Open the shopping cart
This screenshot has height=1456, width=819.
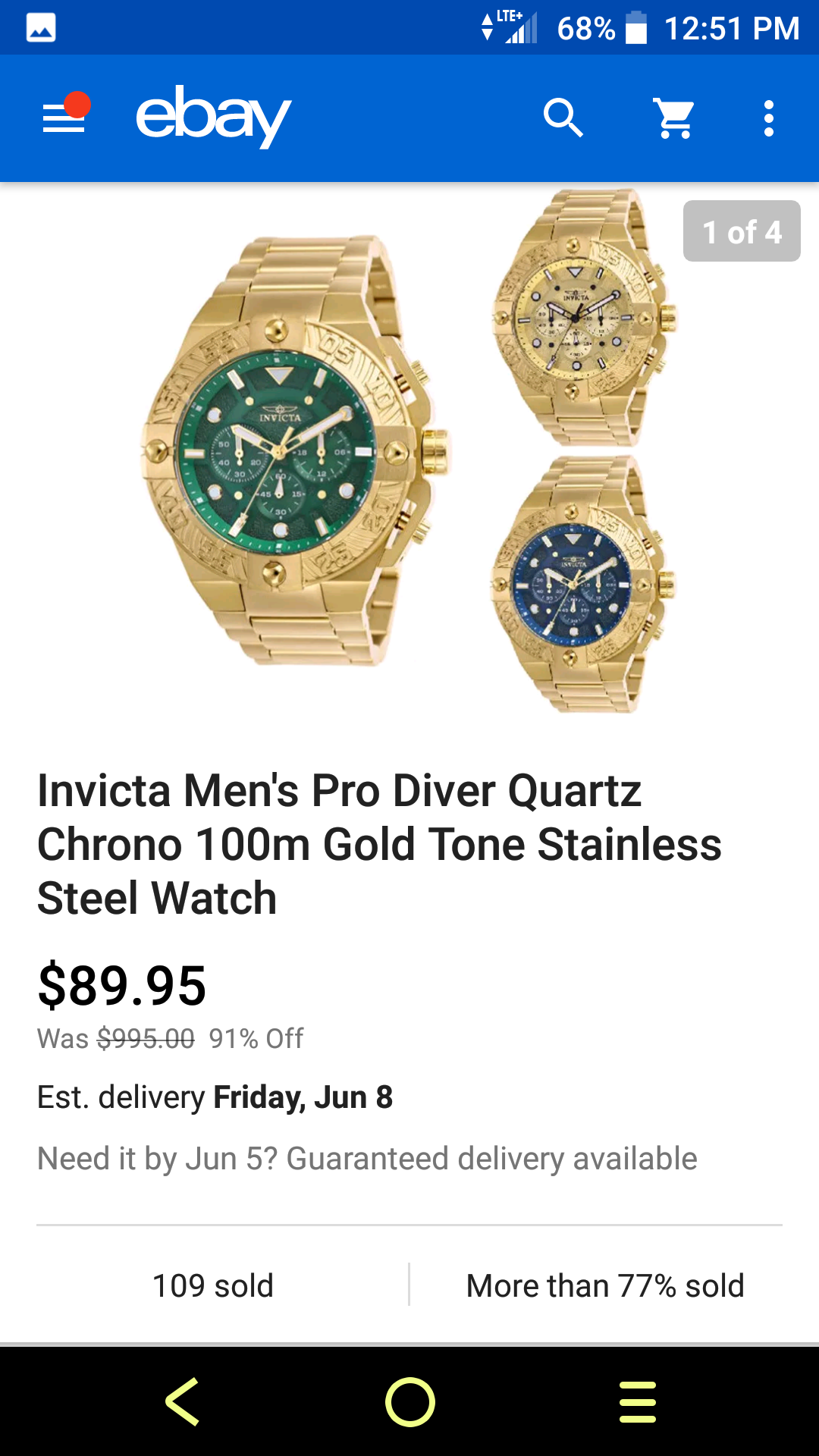pyautogui.click(x=674, y=118)
